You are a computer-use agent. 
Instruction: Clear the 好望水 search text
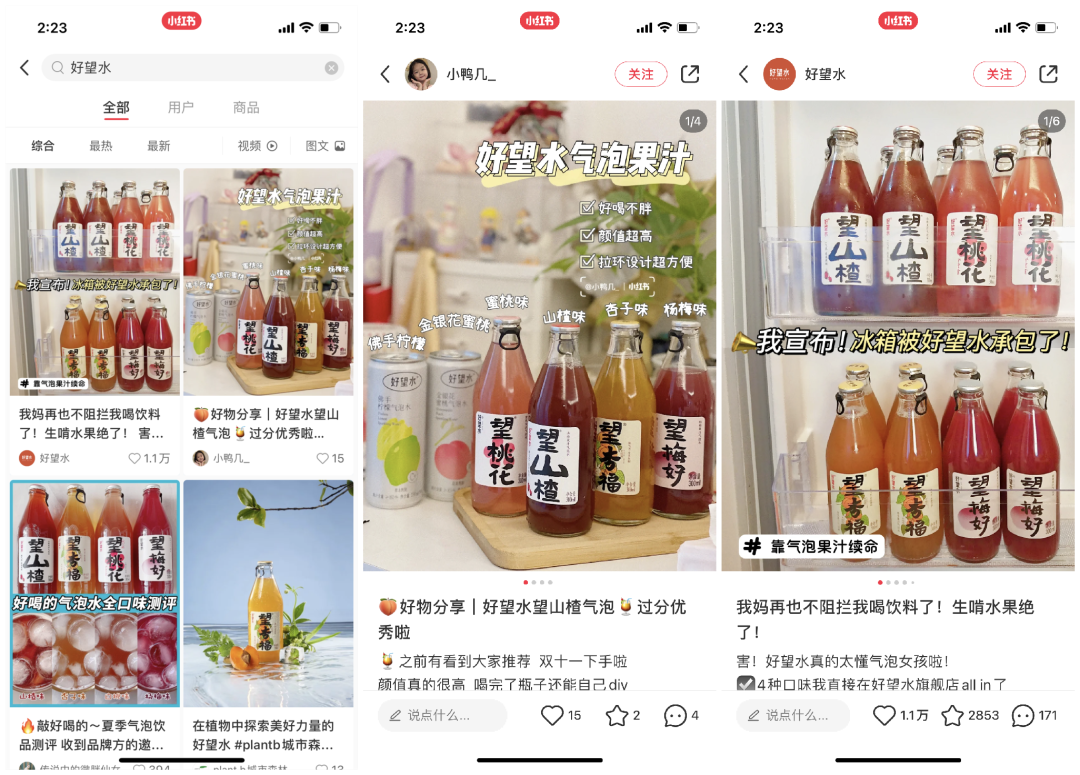coord(331,68)
